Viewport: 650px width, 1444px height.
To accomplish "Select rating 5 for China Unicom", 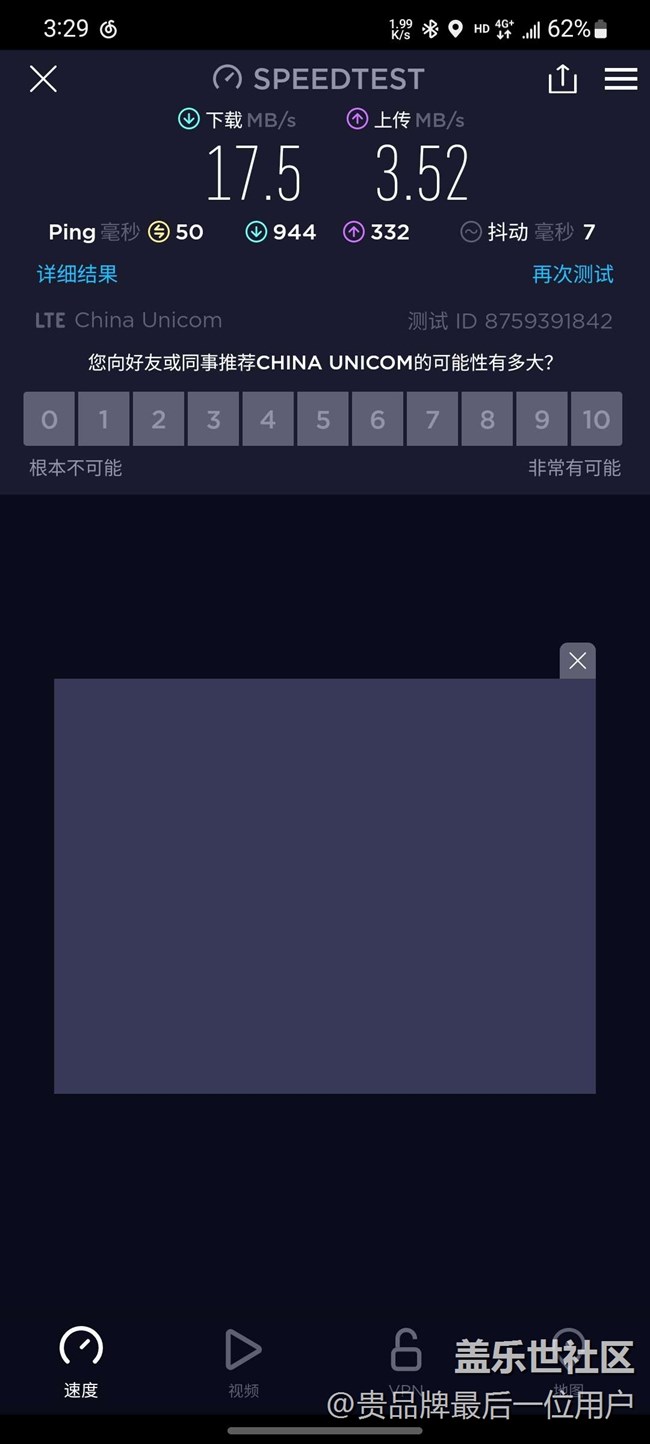I will [x=323, y=419].
